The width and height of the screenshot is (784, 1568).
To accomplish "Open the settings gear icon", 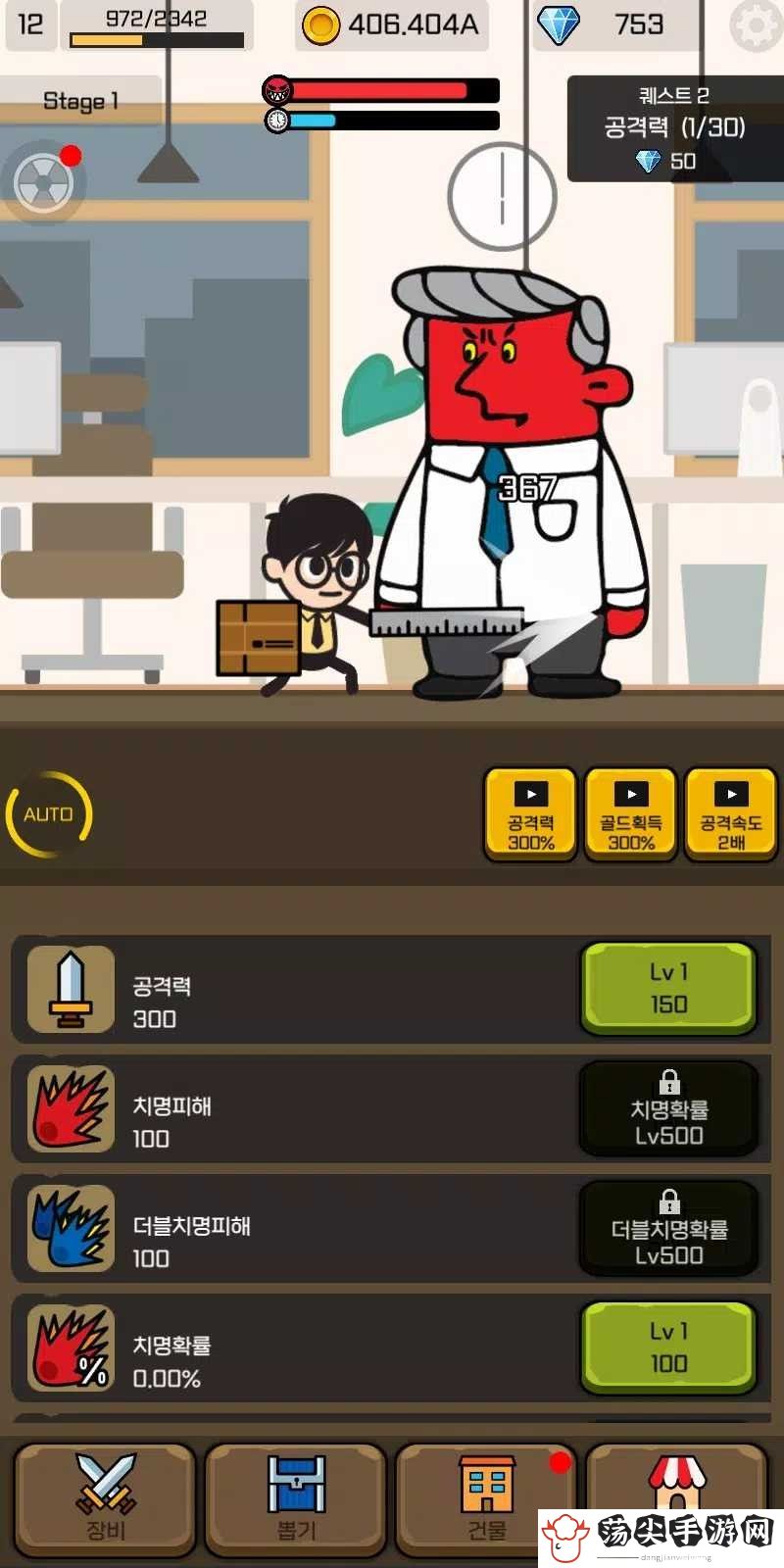I will 755,27.
